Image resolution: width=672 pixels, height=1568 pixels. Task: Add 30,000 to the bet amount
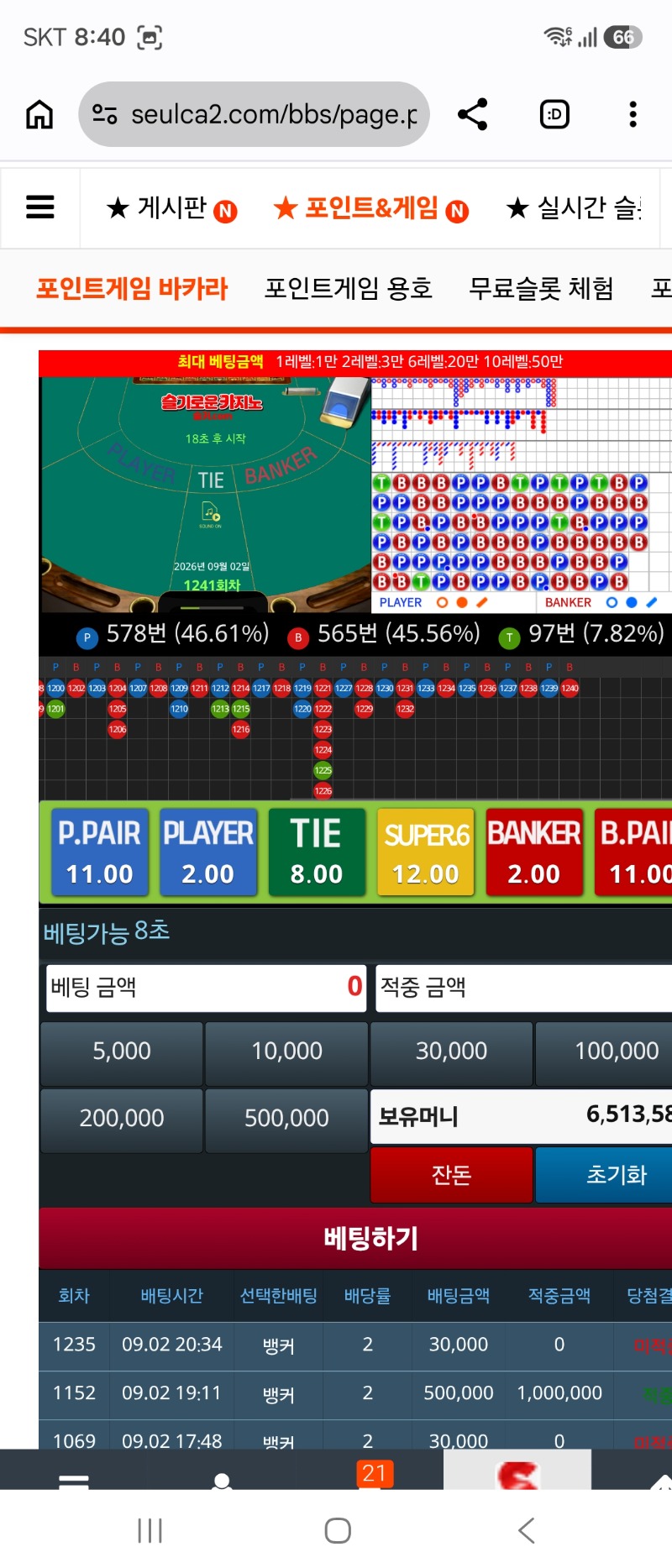452,1051
